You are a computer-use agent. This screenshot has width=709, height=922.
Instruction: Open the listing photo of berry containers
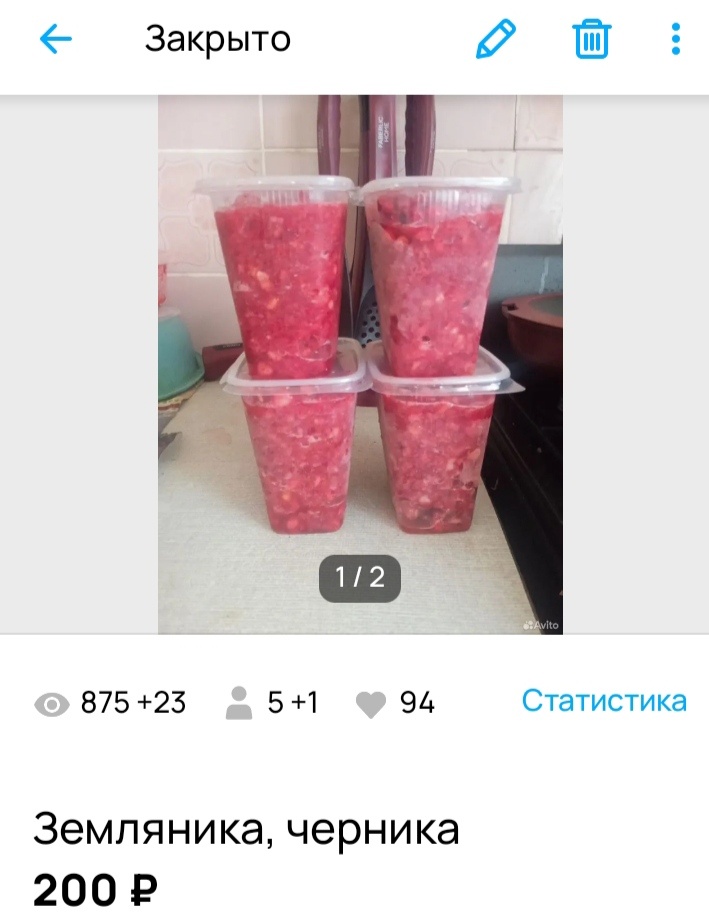[x=360, y=364]
